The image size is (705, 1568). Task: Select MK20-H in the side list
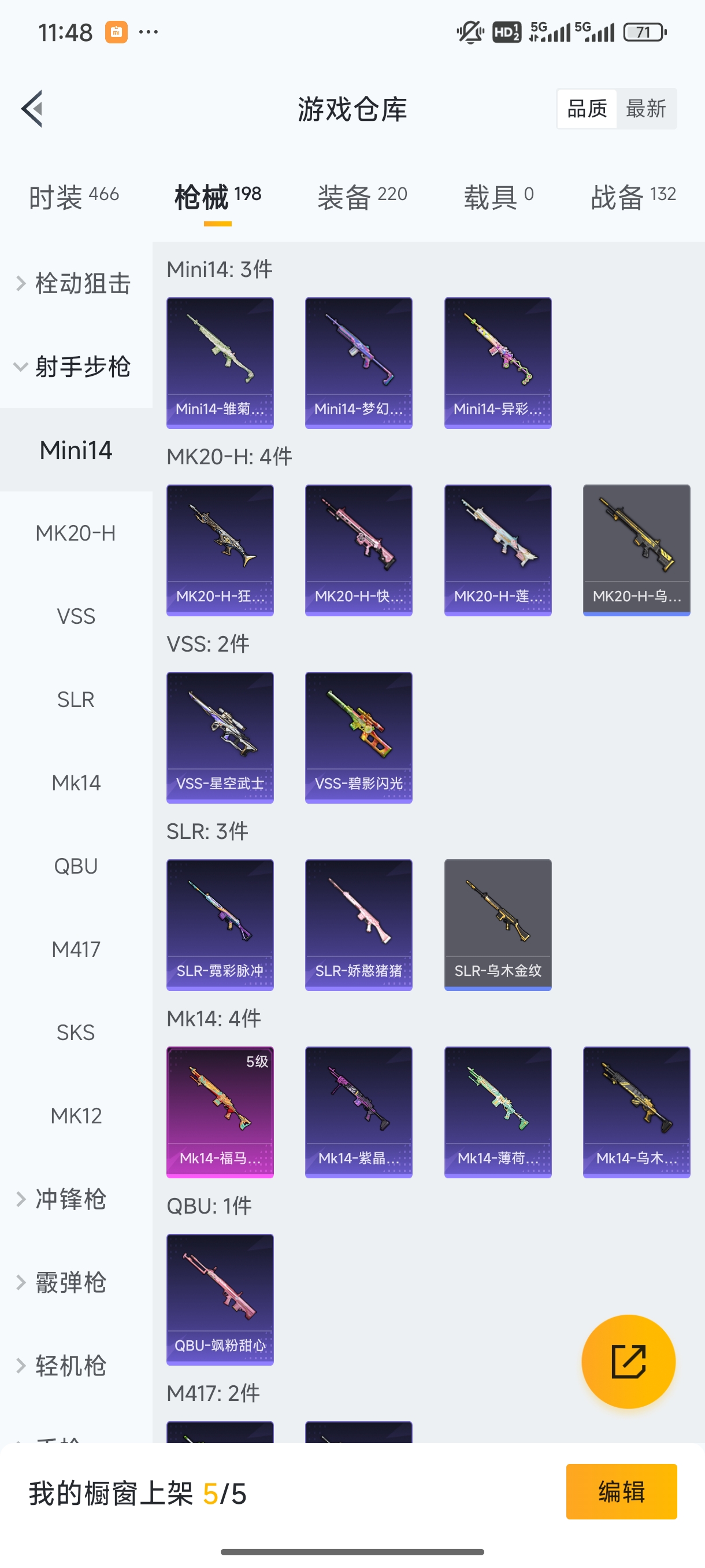pos(76,533)
